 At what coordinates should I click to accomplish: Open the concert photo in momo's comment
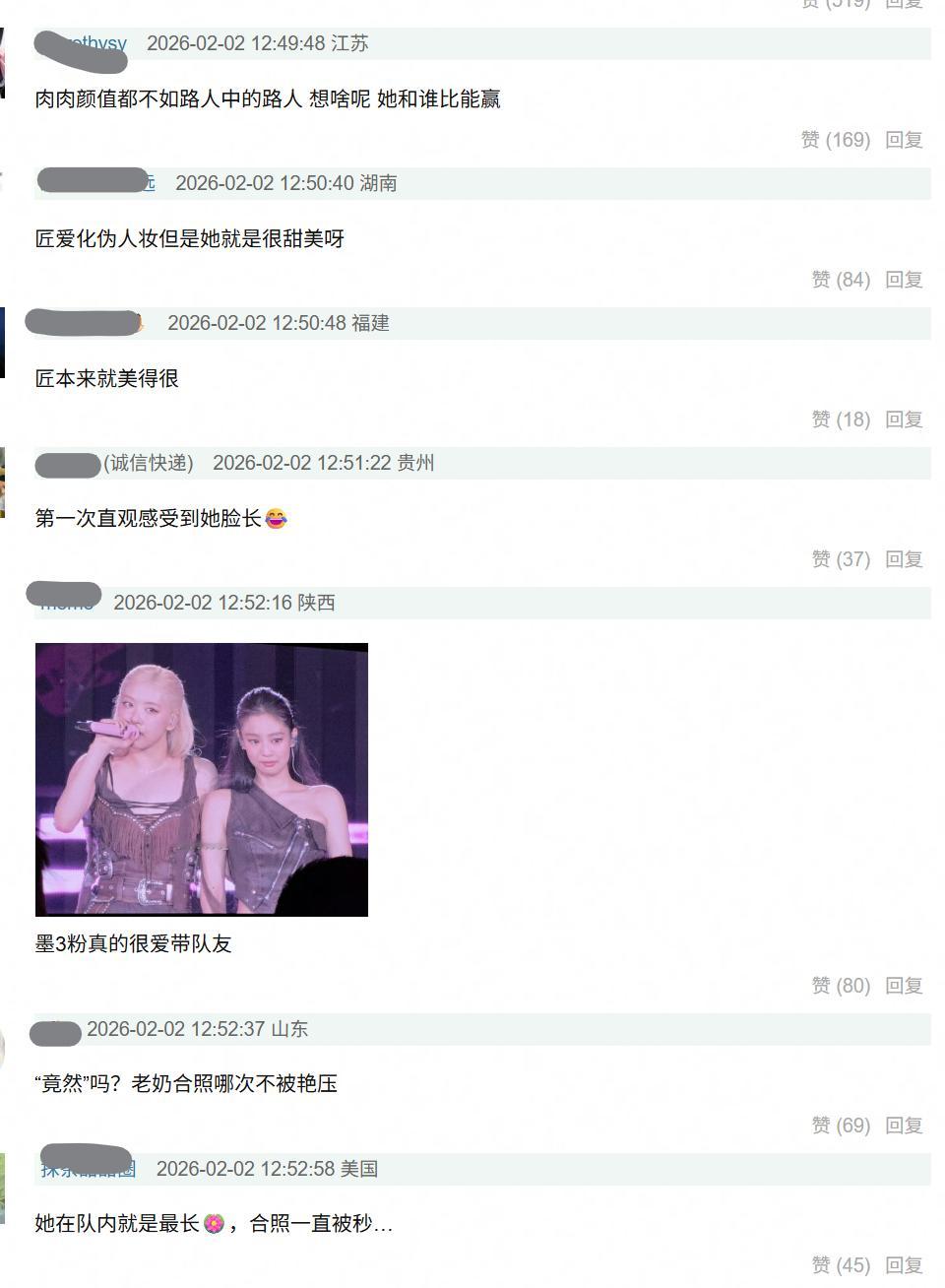(x=201, y=779)
